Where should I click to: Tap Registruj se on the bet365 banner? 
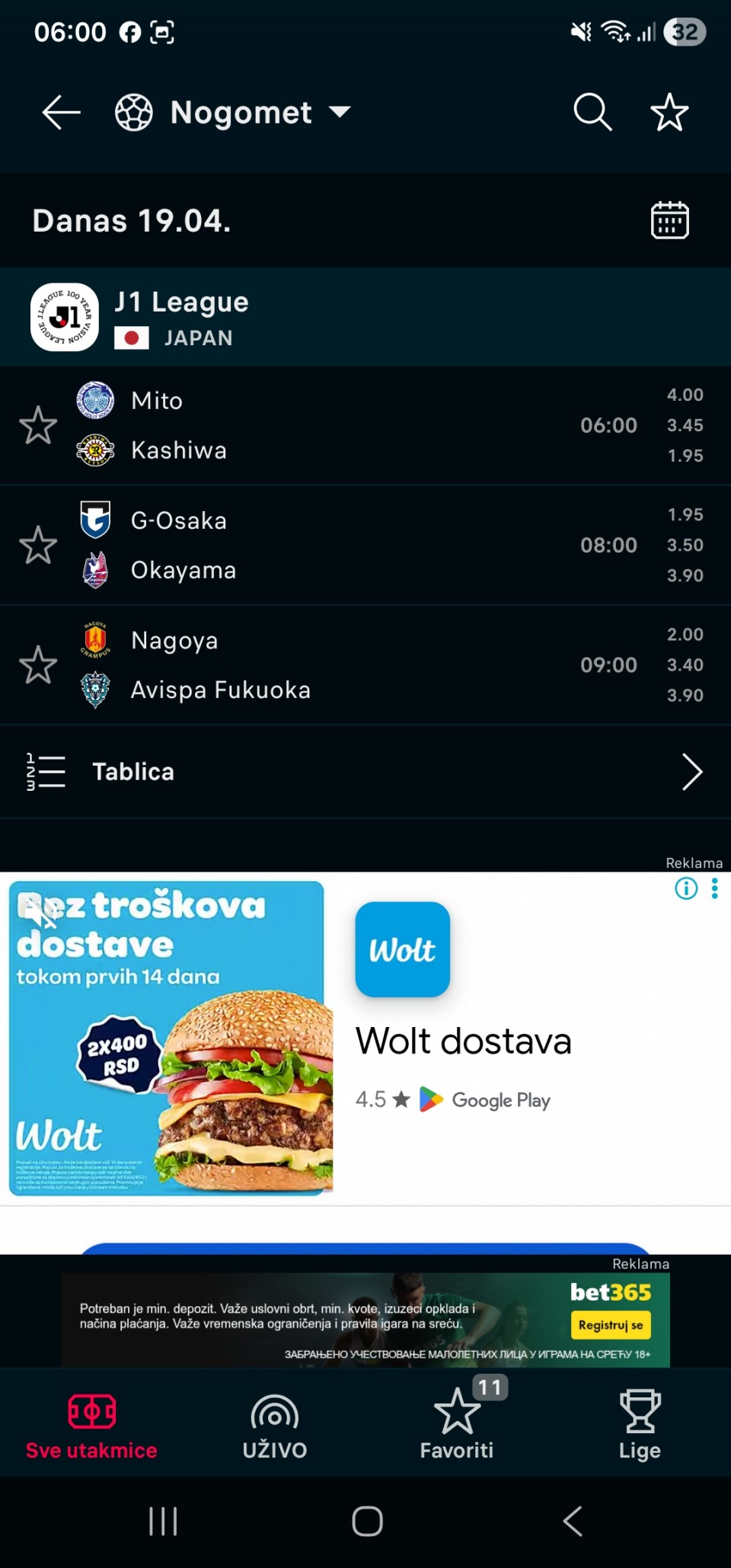click(x=610, y=1325)
